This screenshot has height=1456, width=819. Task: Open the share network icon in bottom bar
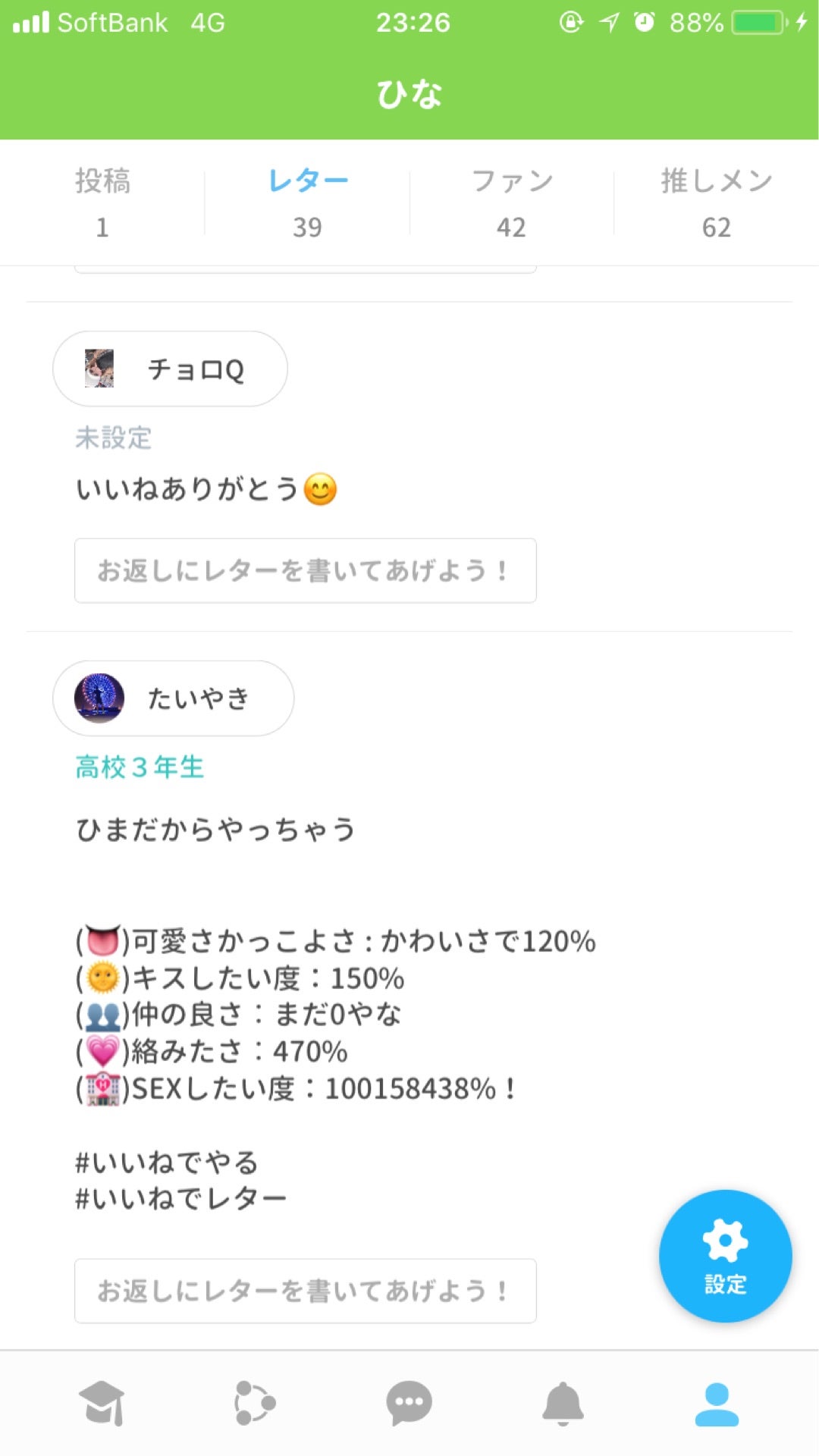click(x=256, y=1404)
